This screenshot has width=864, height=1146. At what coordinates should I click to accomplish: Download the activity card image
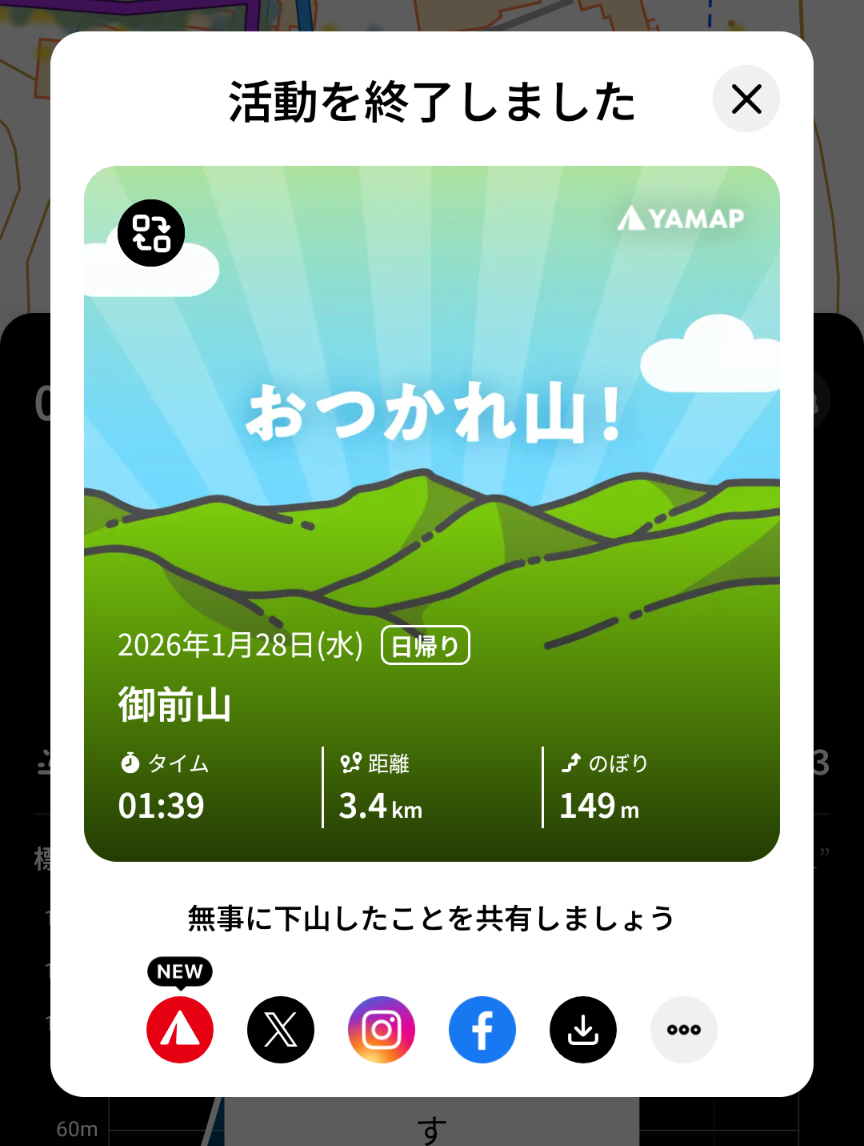click(583, 1029)
